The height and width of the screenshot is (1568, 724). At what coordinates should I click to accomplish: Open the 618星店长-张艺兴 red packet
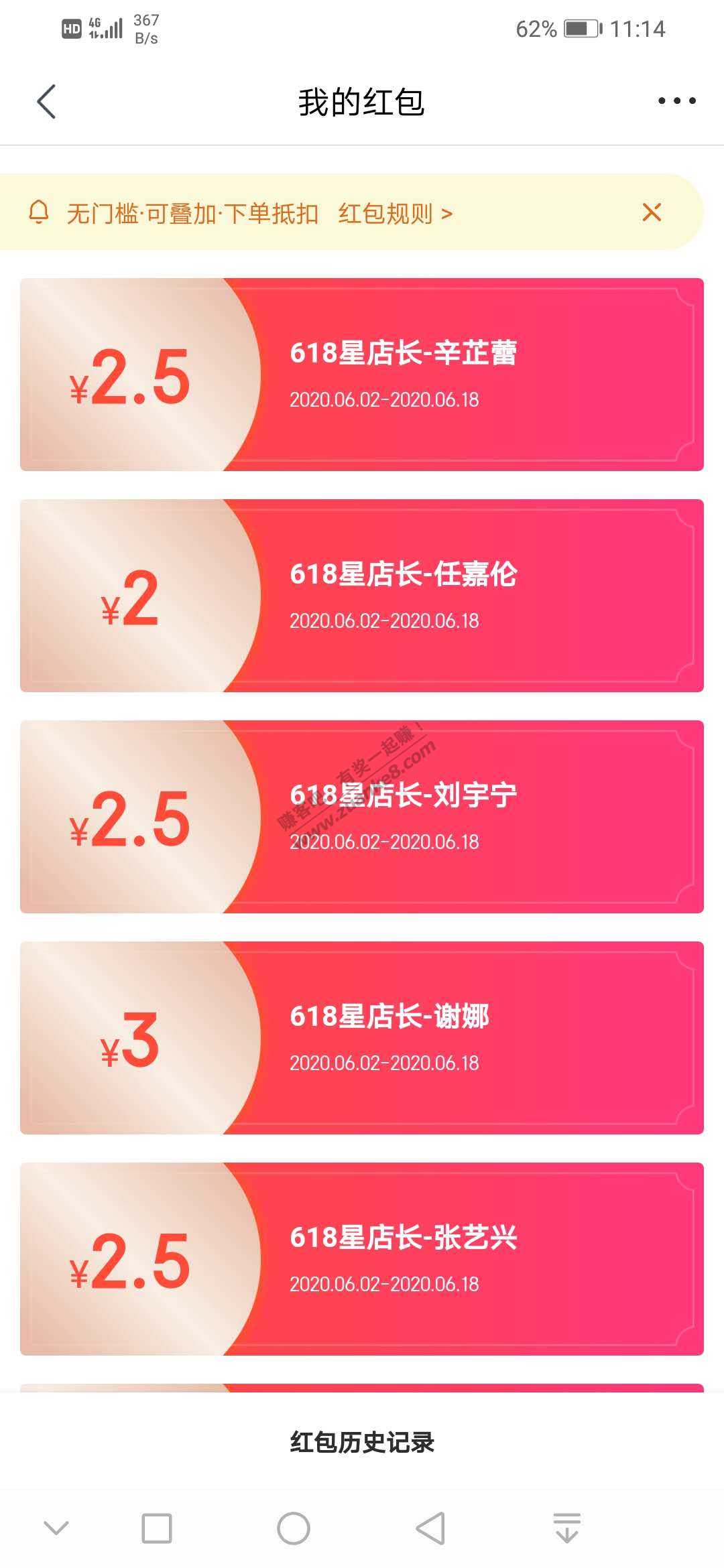[362, 1259]
